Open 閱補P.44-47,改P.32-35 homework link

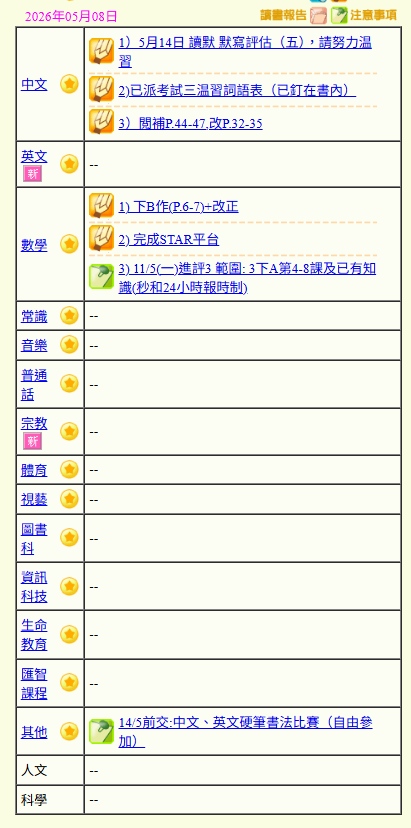click(190, 124)
